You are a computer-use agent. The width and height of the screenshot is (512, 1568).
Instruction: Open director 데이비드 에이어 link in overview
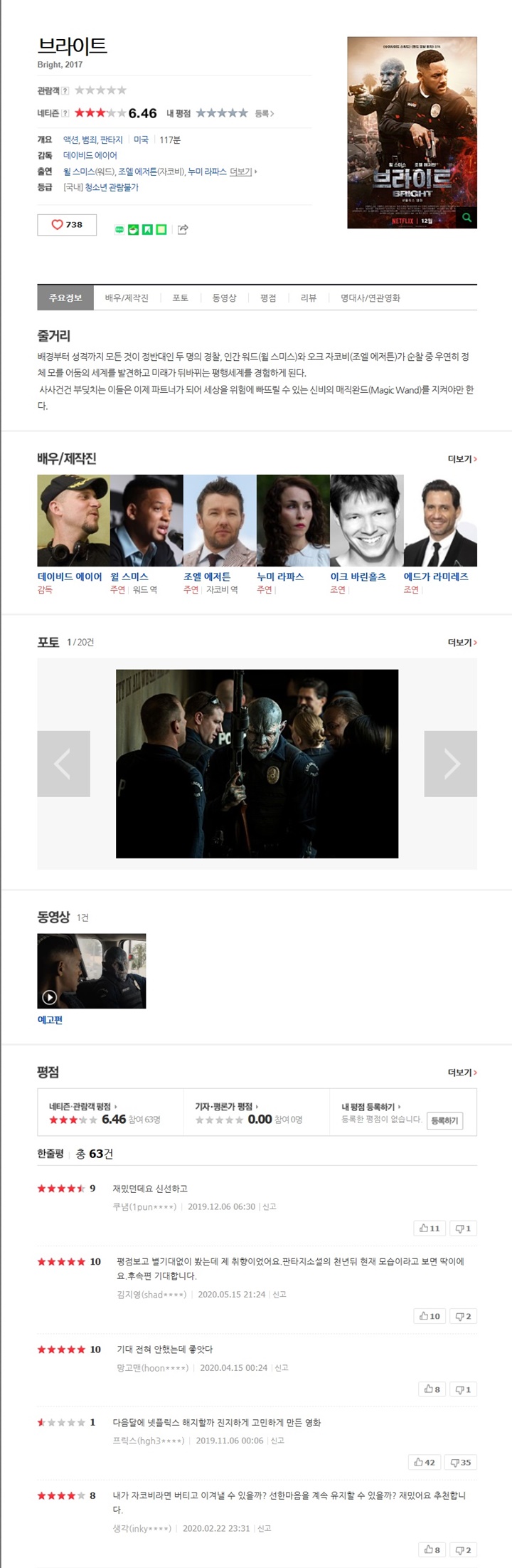click(x=90, y=155)
